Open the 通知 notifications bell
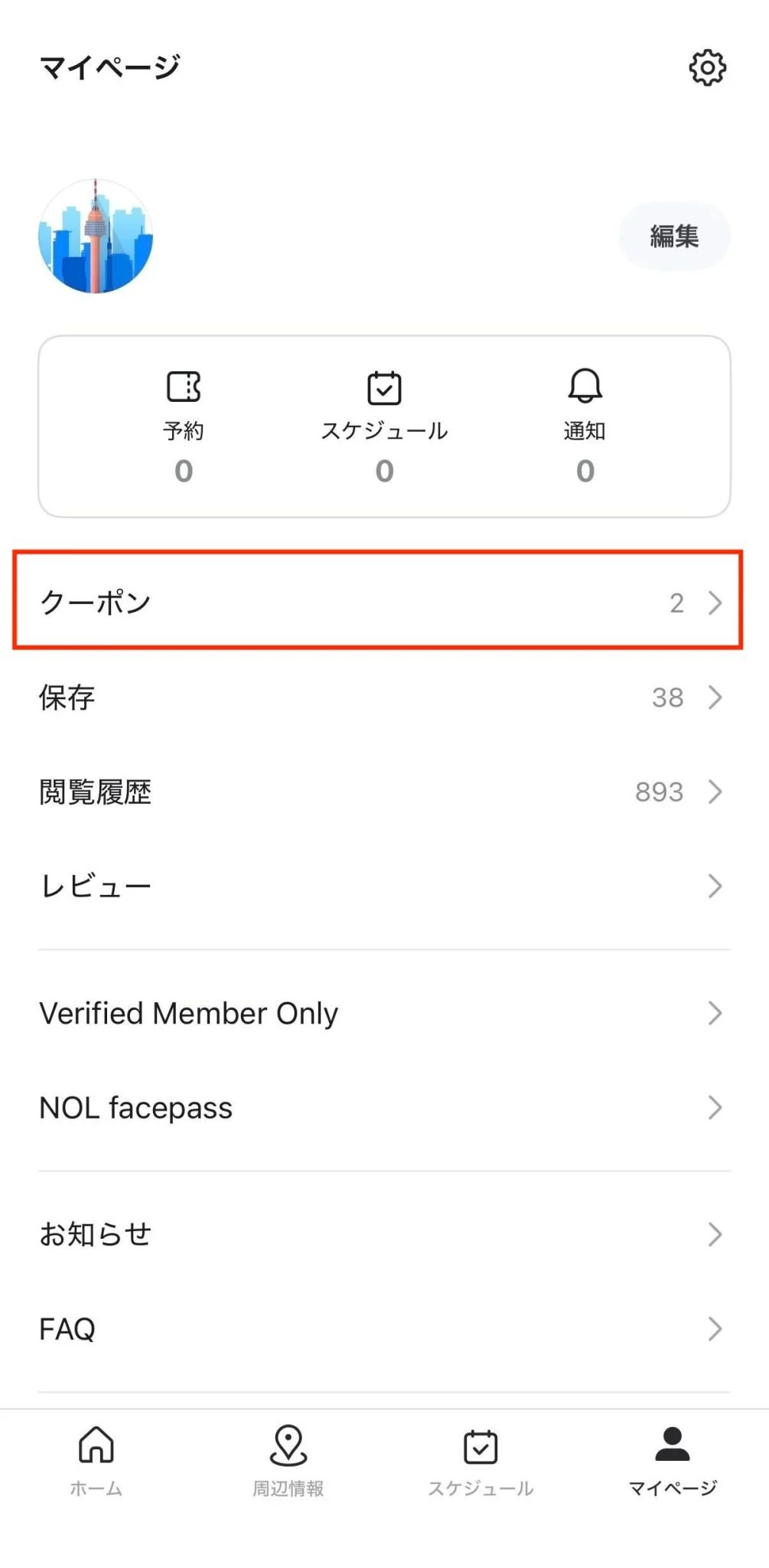Viewport: 769px width, 1568px height. coord(585,426)
